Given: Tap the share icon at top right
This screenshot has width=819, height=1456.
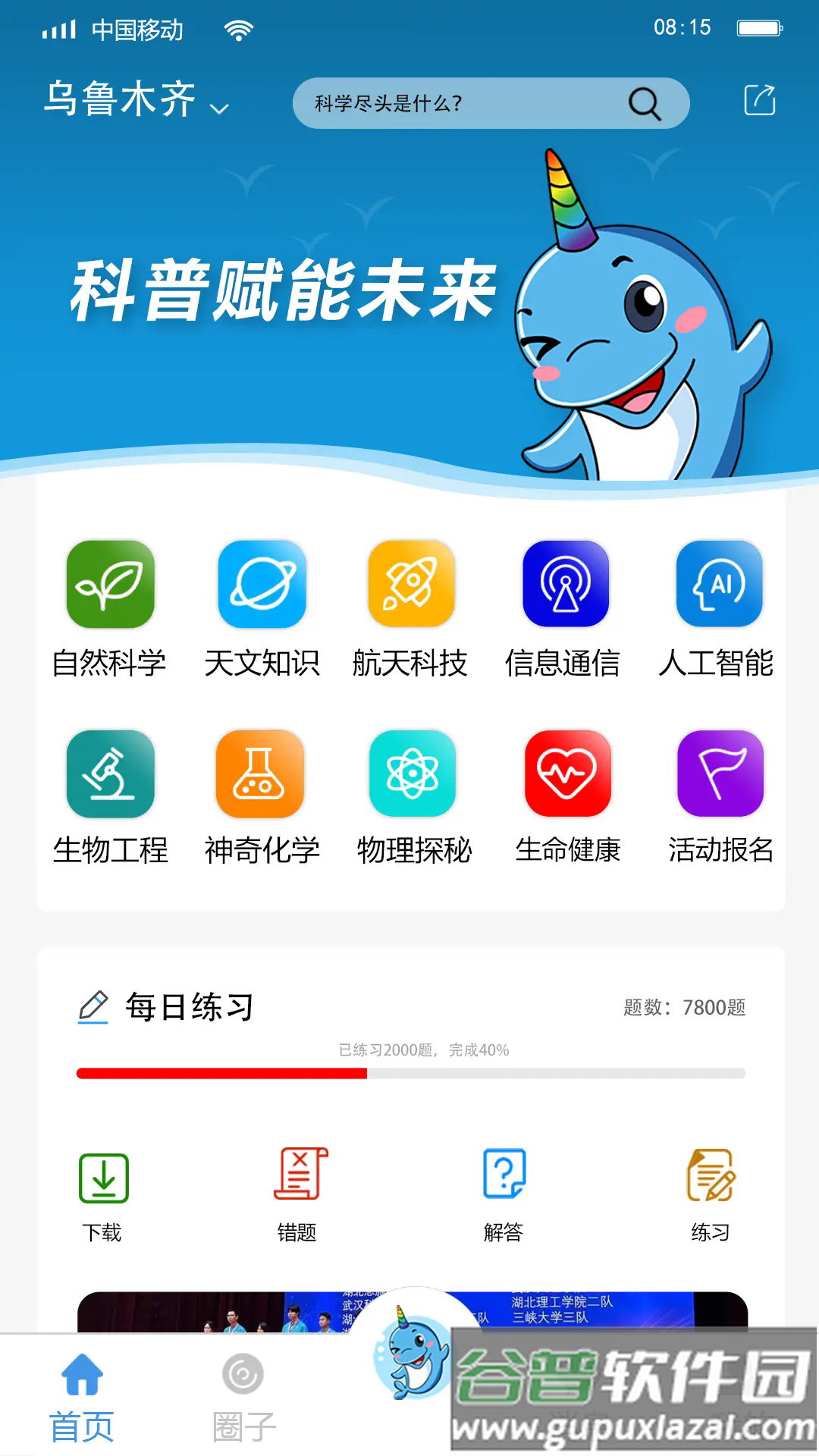Looking at the screenshot, I should click(x=759, y=100).
